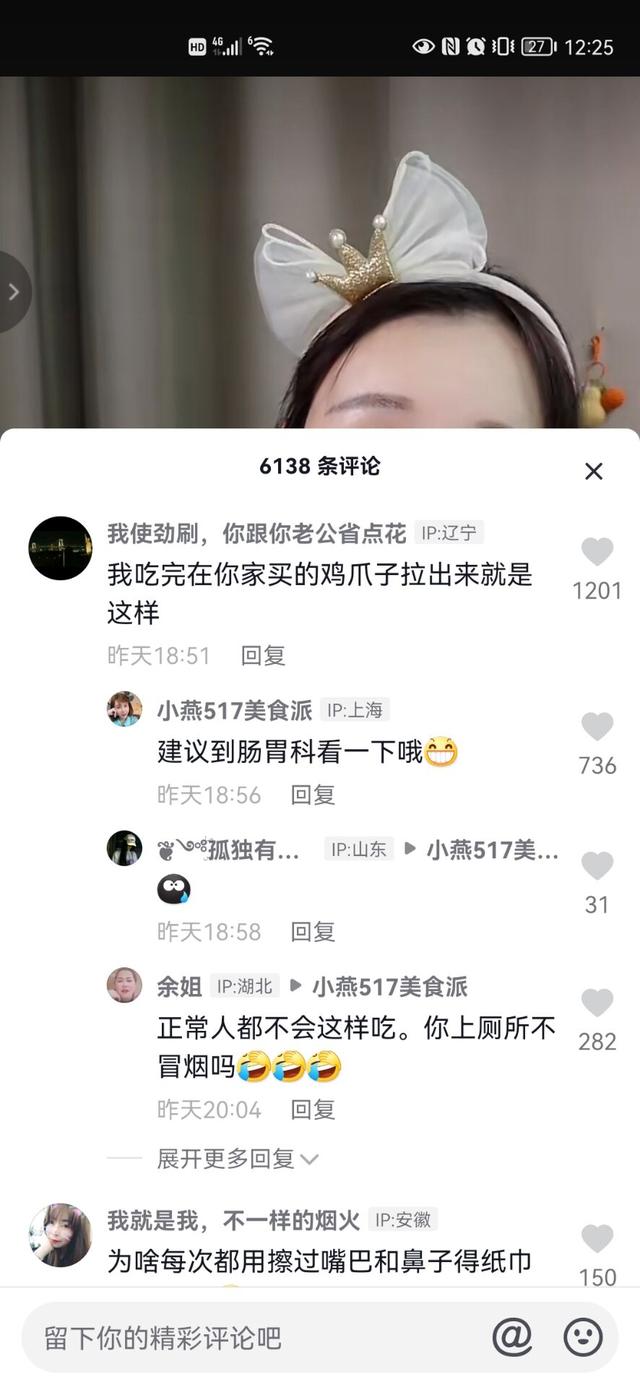Like 小燕517美食派's reply
The height and width of the screenshot is (1387, 640).
click(x=597, y=726)
